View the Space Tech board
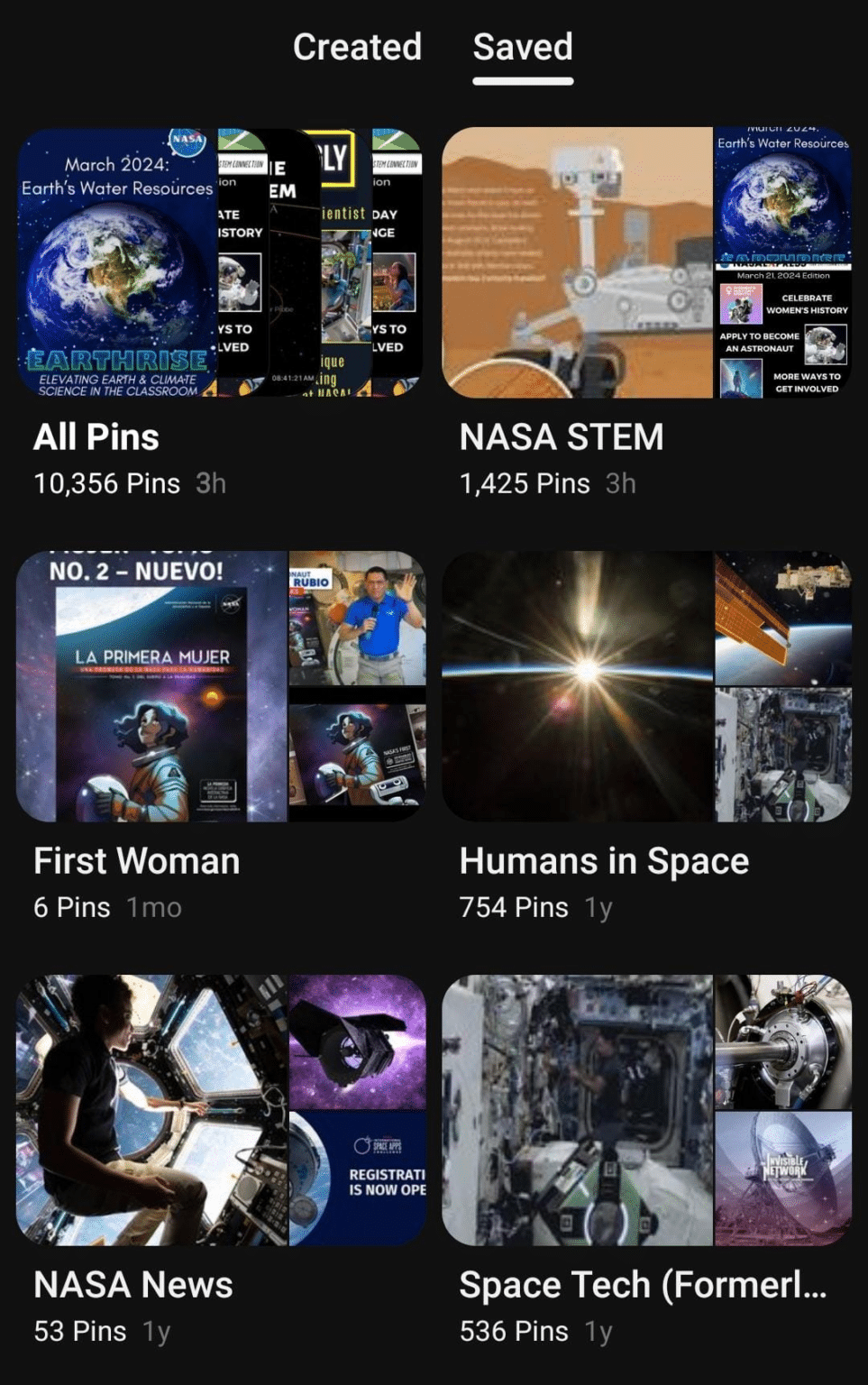This screenshot has height=1385, width=868. click(645, 1110)
